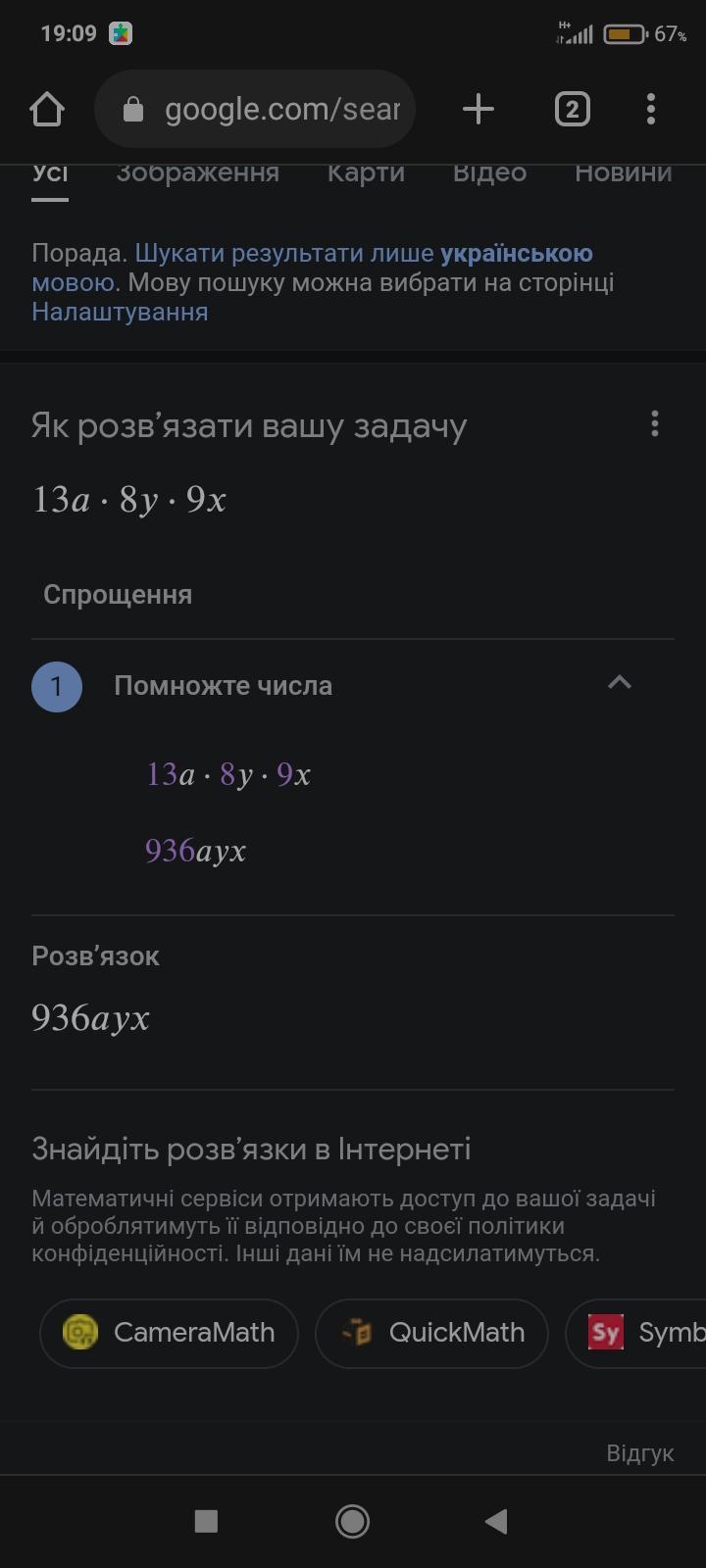The image size is (706, 1568).
Task: Open the browser overflow menu
Action: pyautogui.click(x=651, y=109)
